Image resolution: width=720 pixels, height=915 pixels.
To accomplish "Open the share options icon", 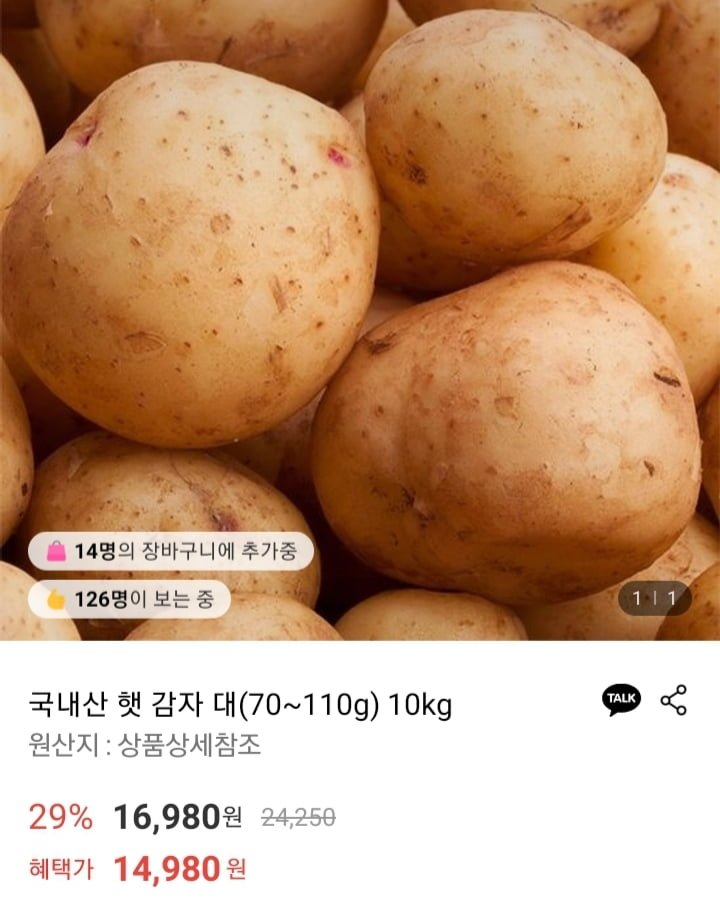I will tap(674, 700).
